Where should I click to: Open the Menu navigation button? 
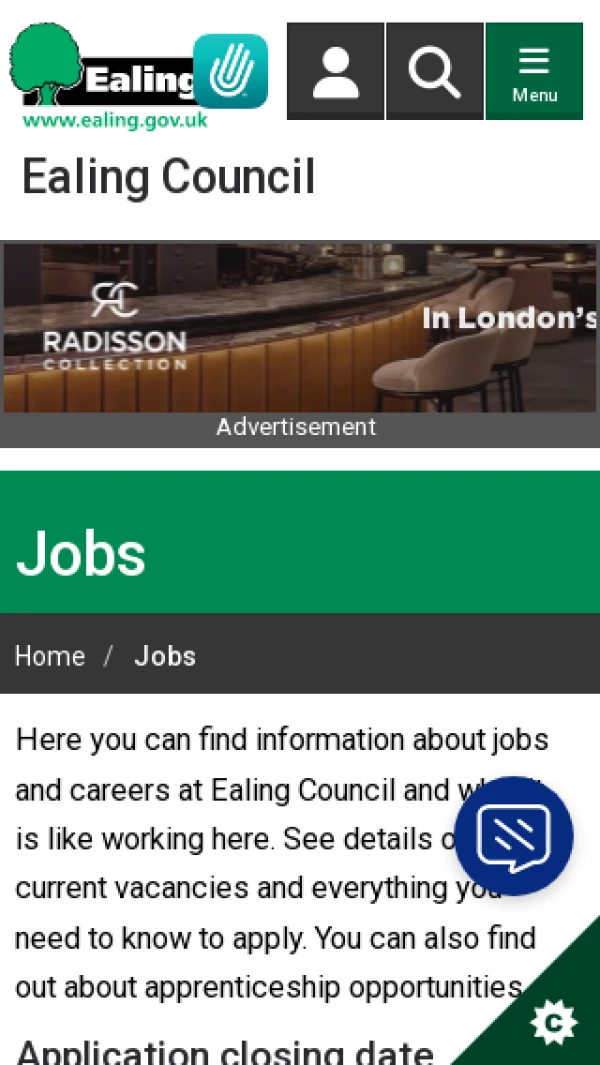coord(534,72)
